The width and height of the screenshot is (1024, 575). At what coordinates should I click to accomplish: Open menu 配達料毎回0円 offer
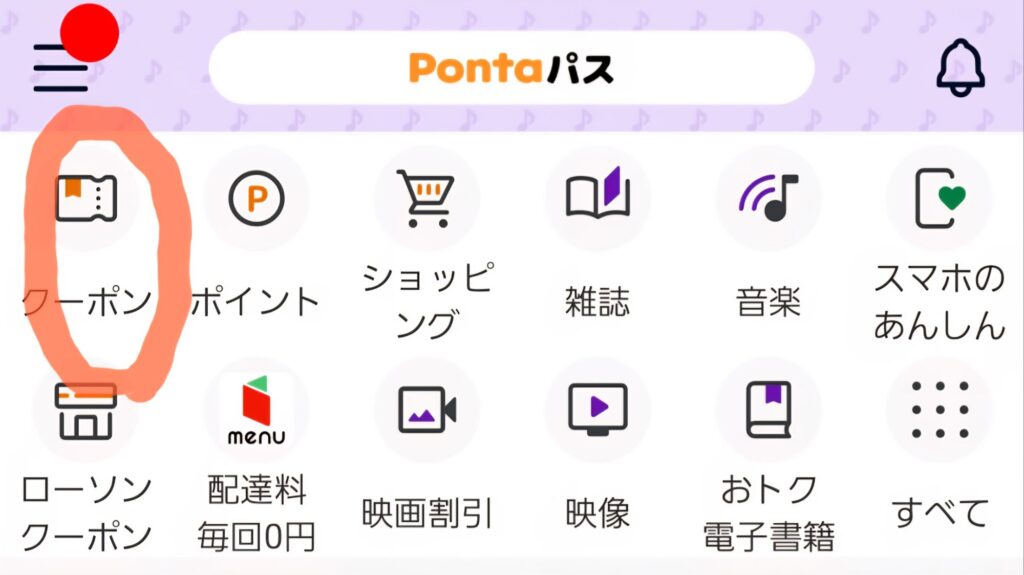coord(257,412)
